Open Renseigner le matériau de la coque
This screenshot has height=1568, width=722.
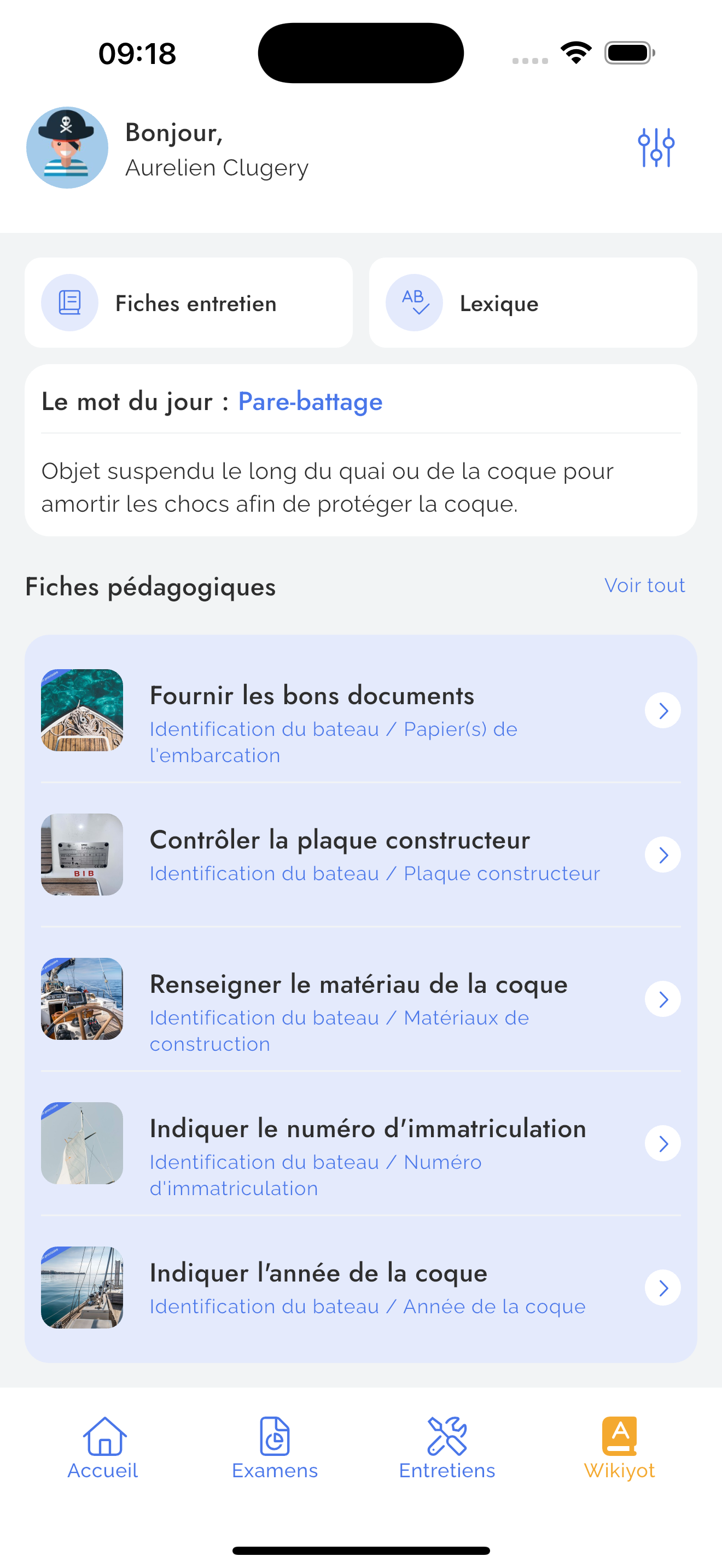[360, 999]
